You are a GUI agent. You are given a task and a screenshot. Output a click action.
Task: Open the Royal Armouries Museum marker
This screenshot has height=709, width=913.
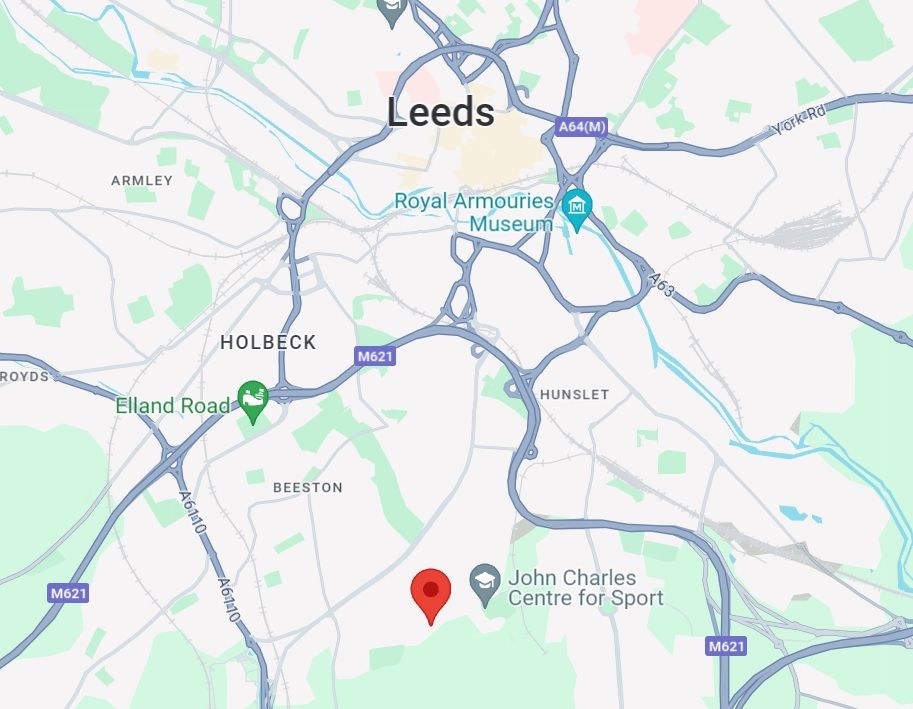point(577,207)
